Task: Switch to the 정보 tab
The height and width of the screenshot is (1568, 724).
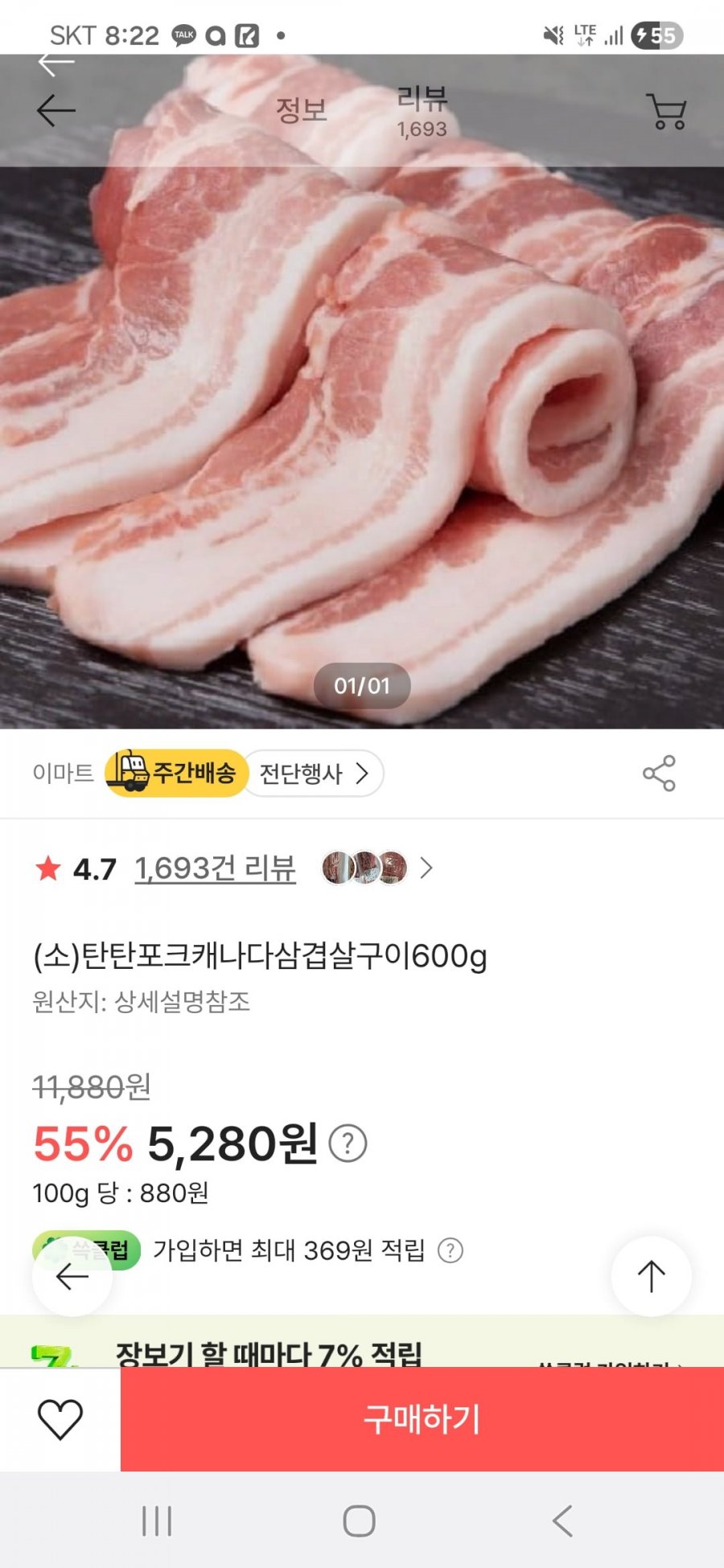Action: point(302,110)
